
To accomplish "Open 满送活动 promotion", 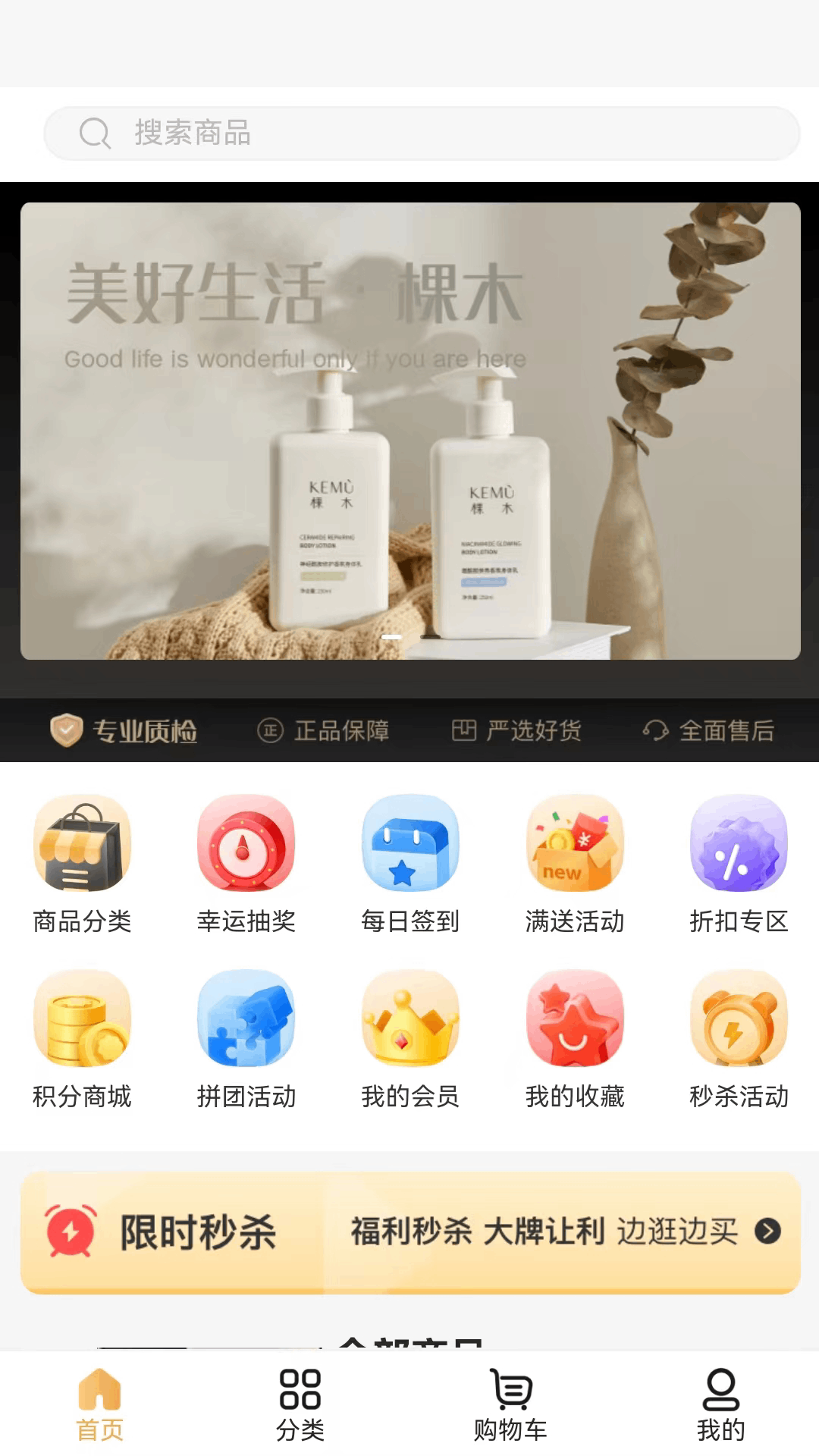I will [575, 864].
